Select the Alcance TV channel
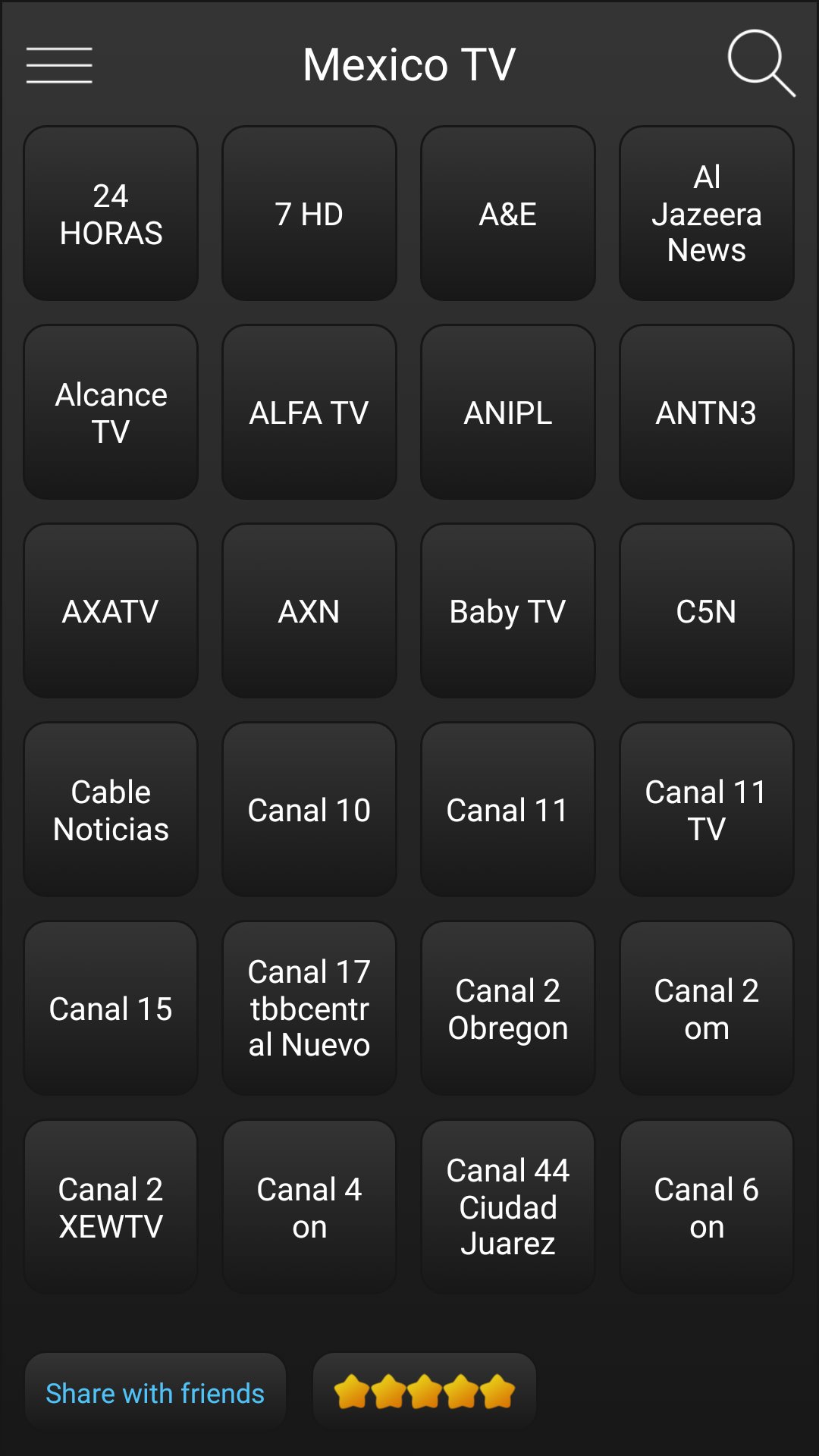Screen dimensions: 819x1456 tap(110, 412)
